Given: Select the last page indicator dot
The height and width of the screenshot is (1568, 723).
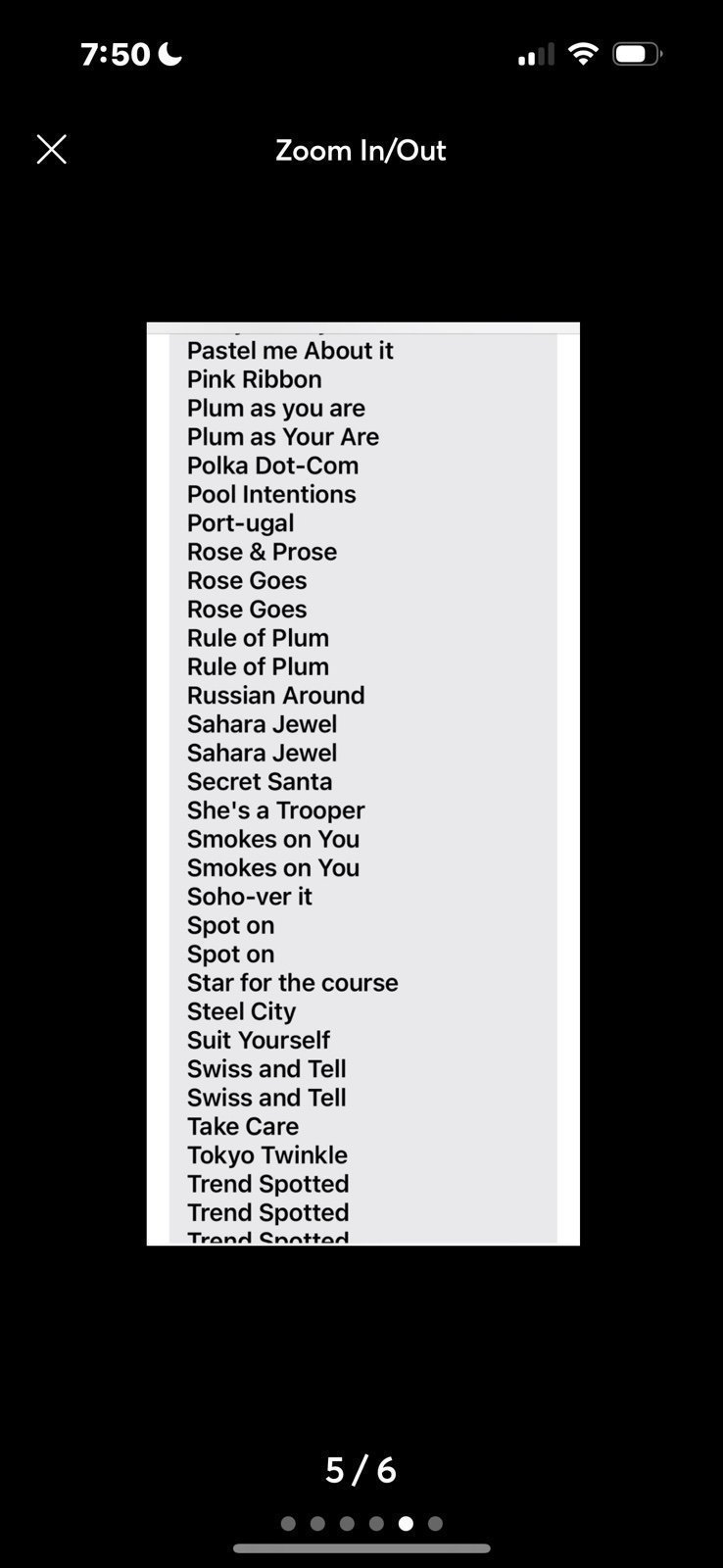Looking at the screenshot, I should point(435,1523).
